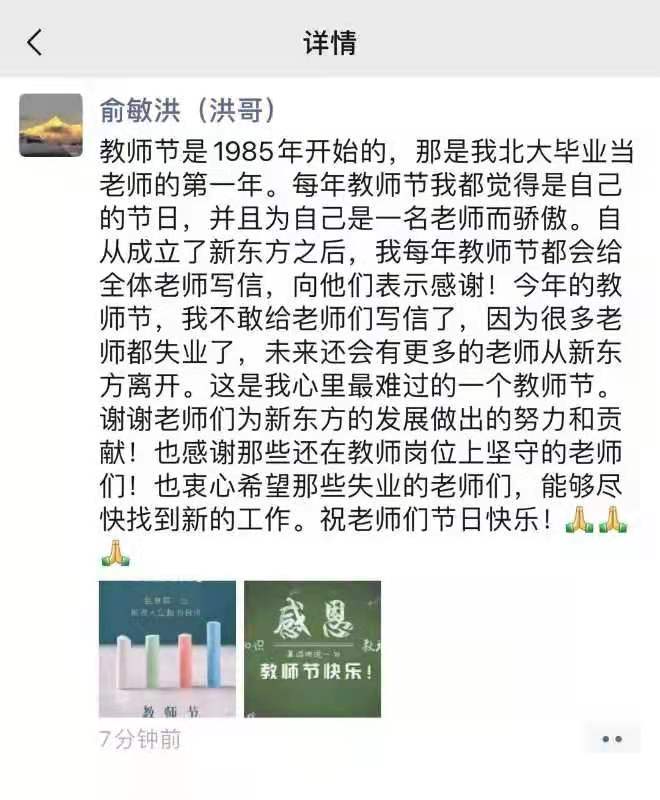Open the like and comment menu
The height and width of the screenshot is (800, 660).
pos(611,739)
